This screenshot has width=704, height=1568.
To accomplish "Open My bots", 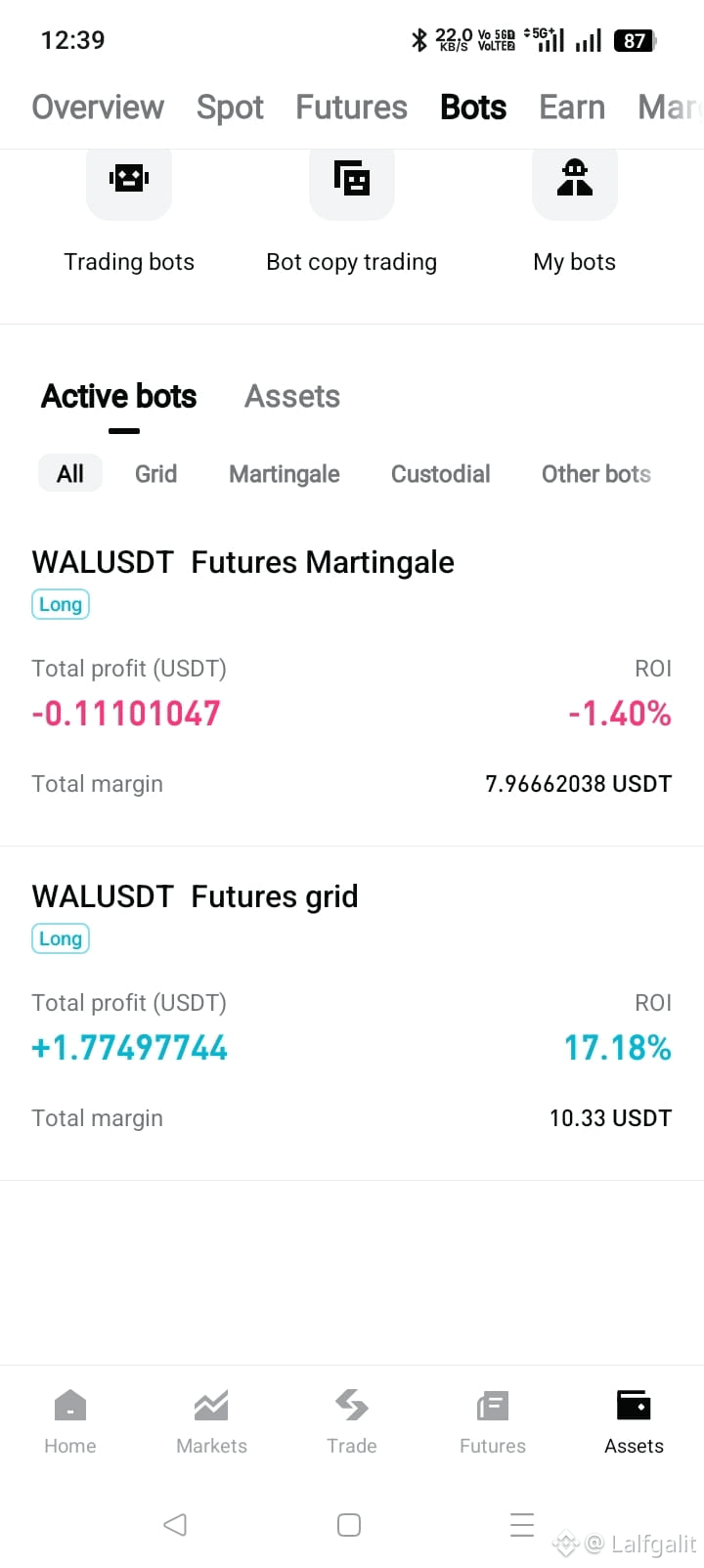I will [x=575, y=210].
